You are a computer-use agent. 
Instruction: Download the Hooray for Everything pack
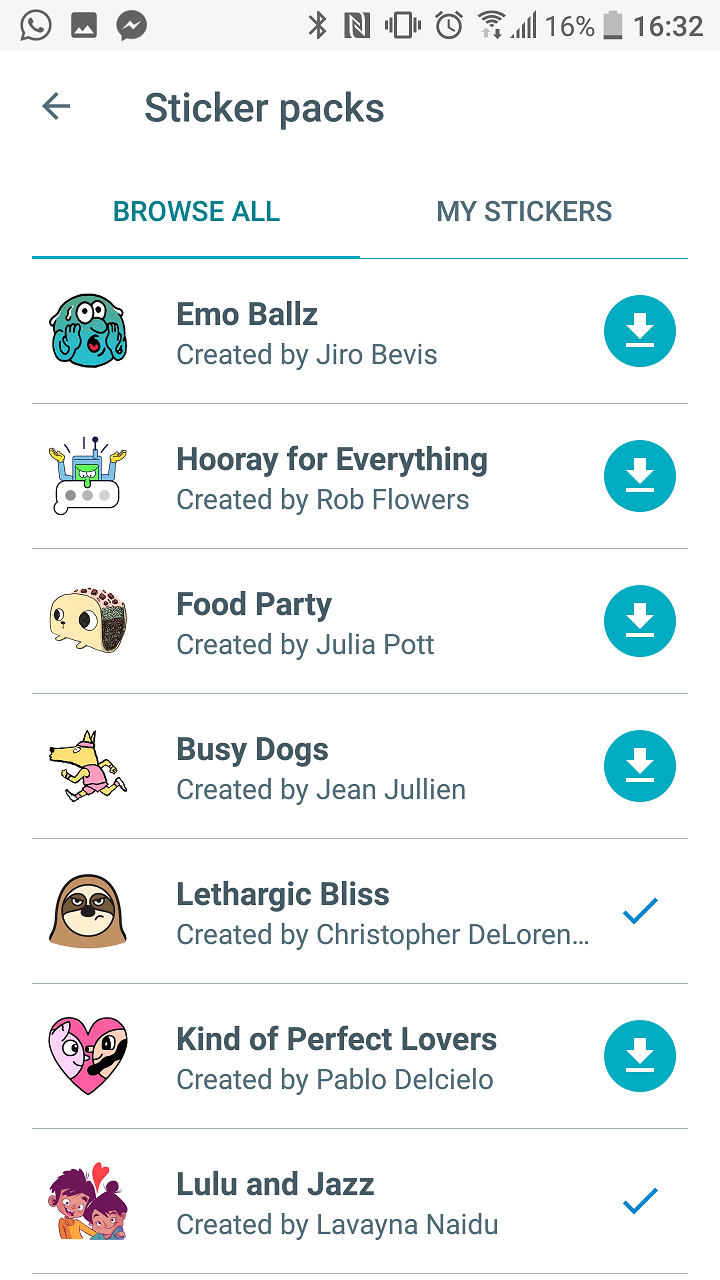(640, 476)
